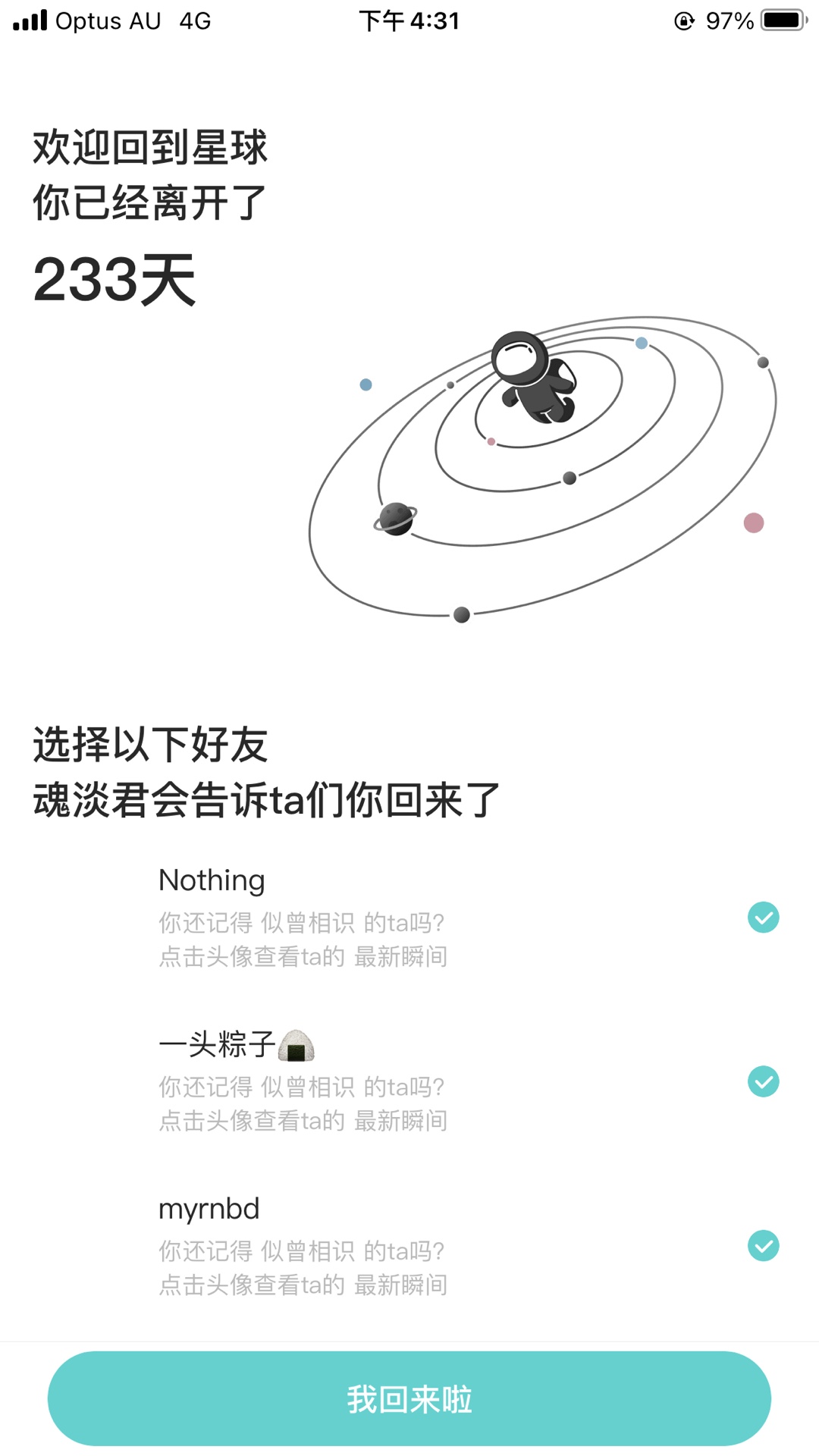The width and height of the screenshot is (819, 1456).
Task: Uncheck the friend Nothing
Action: tap(764, 918)
